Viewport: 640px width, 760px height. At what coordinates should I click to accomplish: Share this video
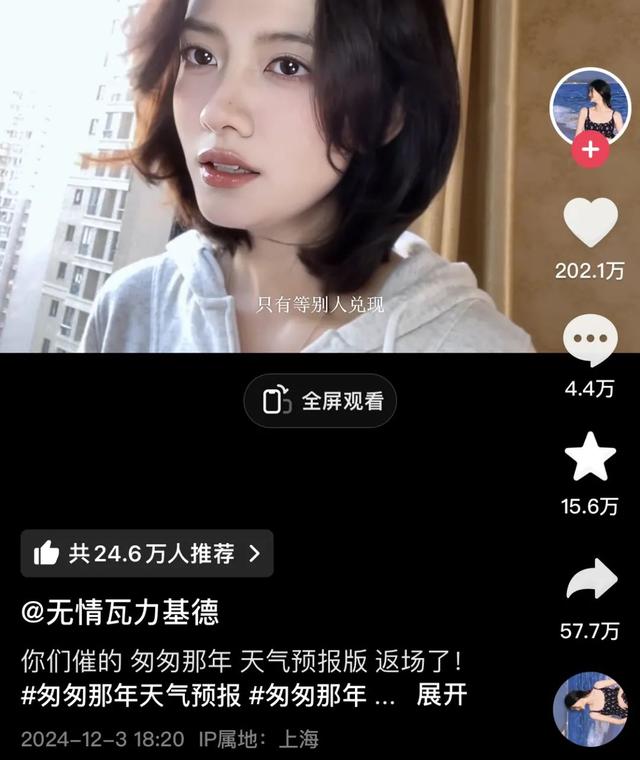click(590, 582)
